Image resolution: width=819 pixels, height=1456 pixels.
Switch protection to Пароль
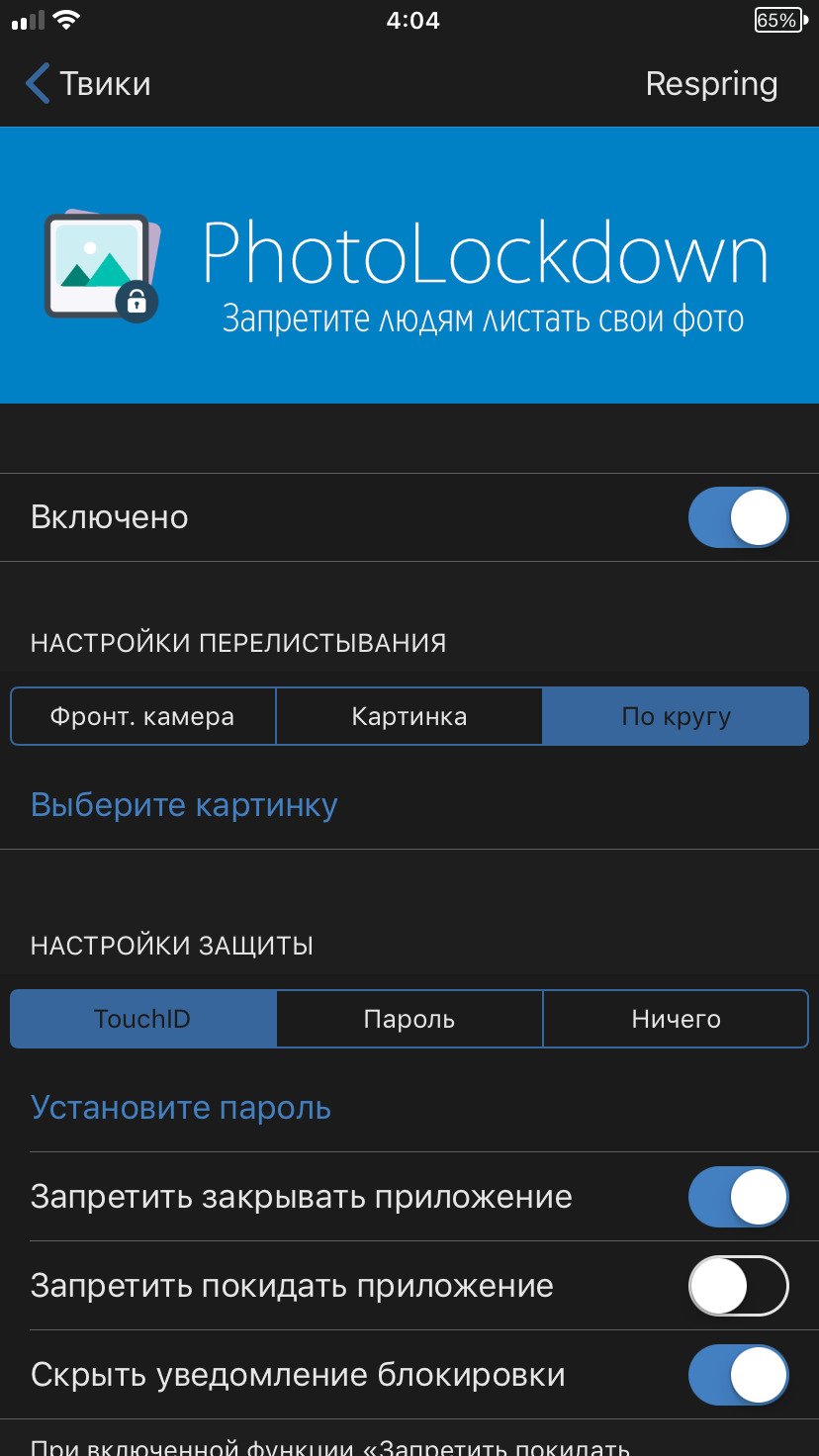tap(409, 1019)
